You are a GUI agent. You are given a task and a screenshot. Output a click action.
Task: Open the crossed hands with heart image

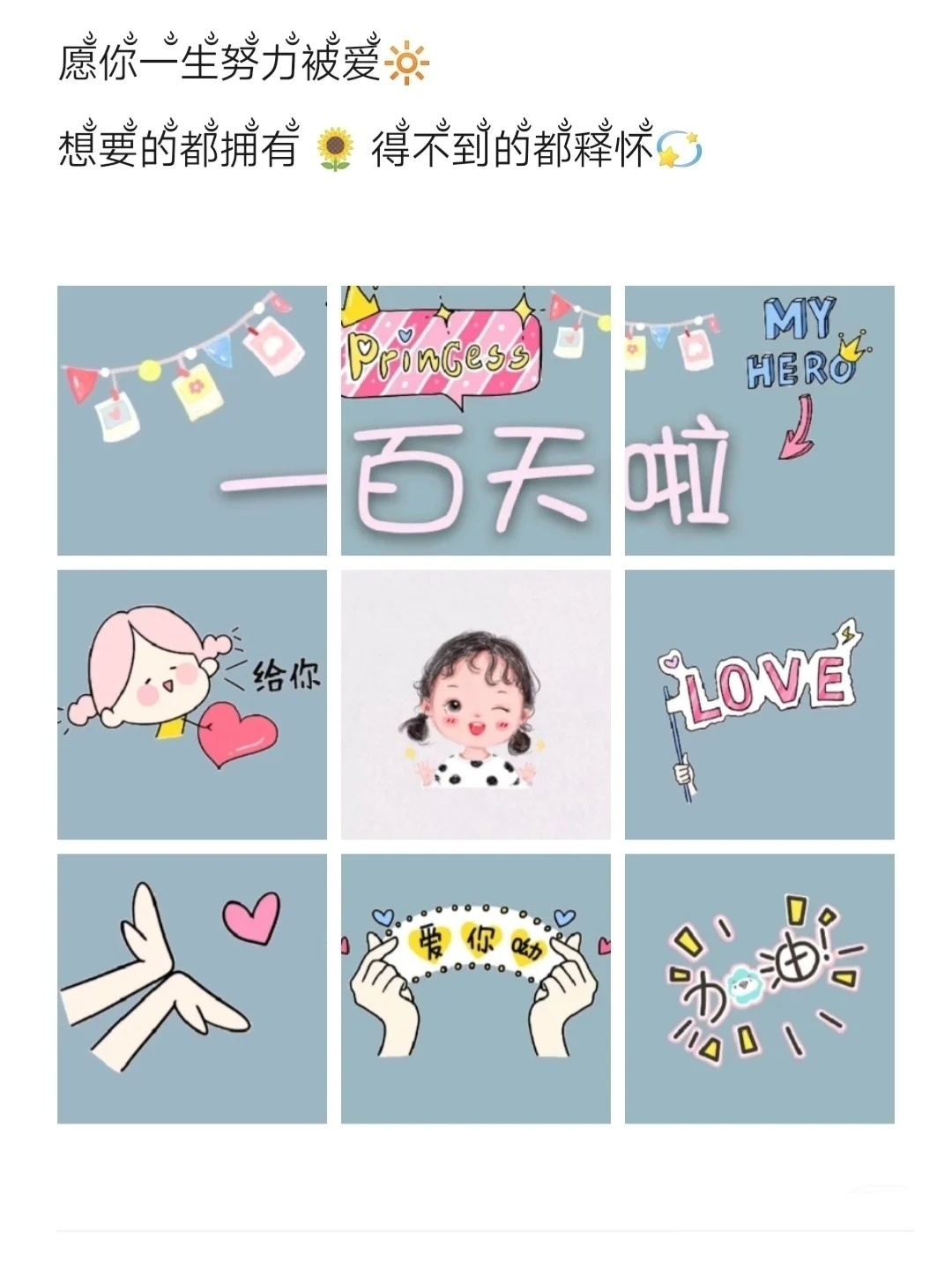point(191,989)
